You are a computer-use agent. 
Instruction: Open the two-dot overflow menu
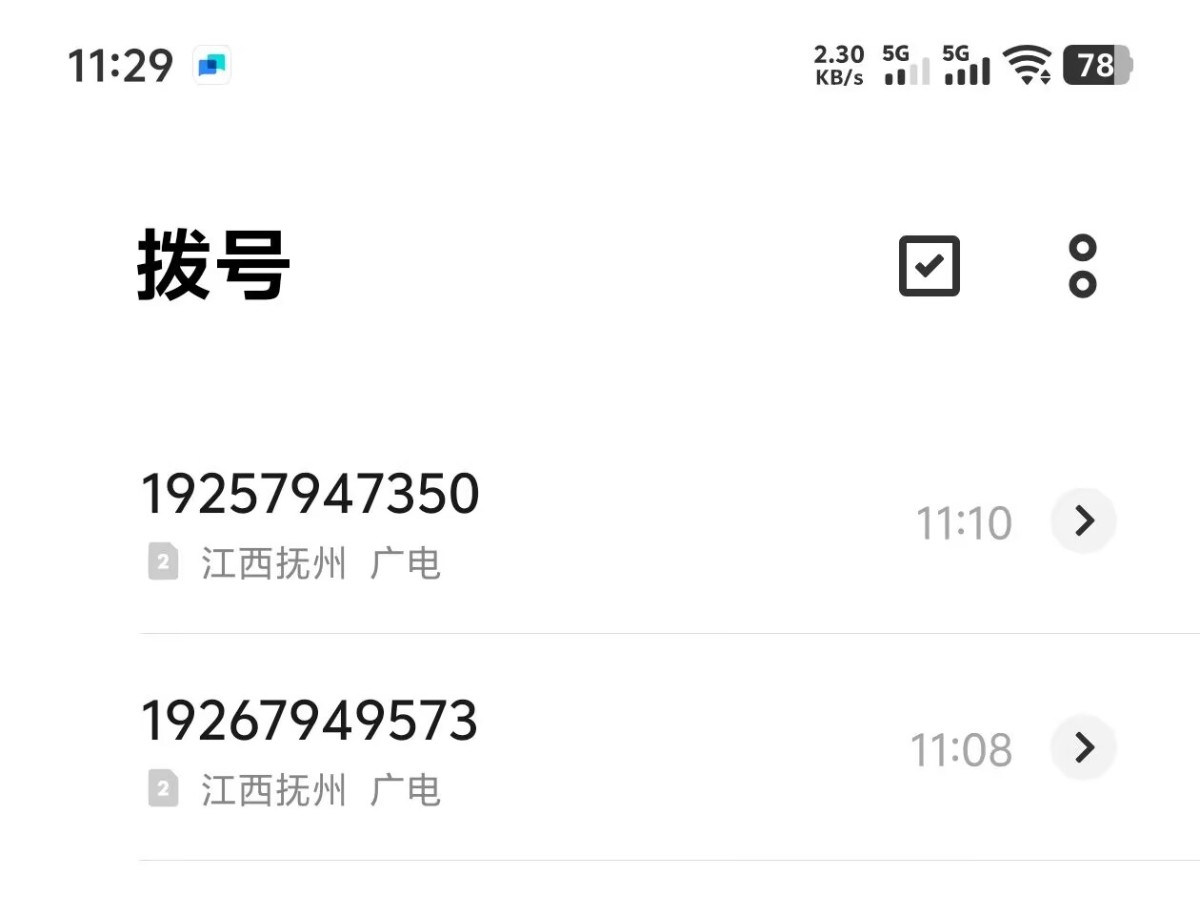pyautogui.click(x=1082, y=266)
